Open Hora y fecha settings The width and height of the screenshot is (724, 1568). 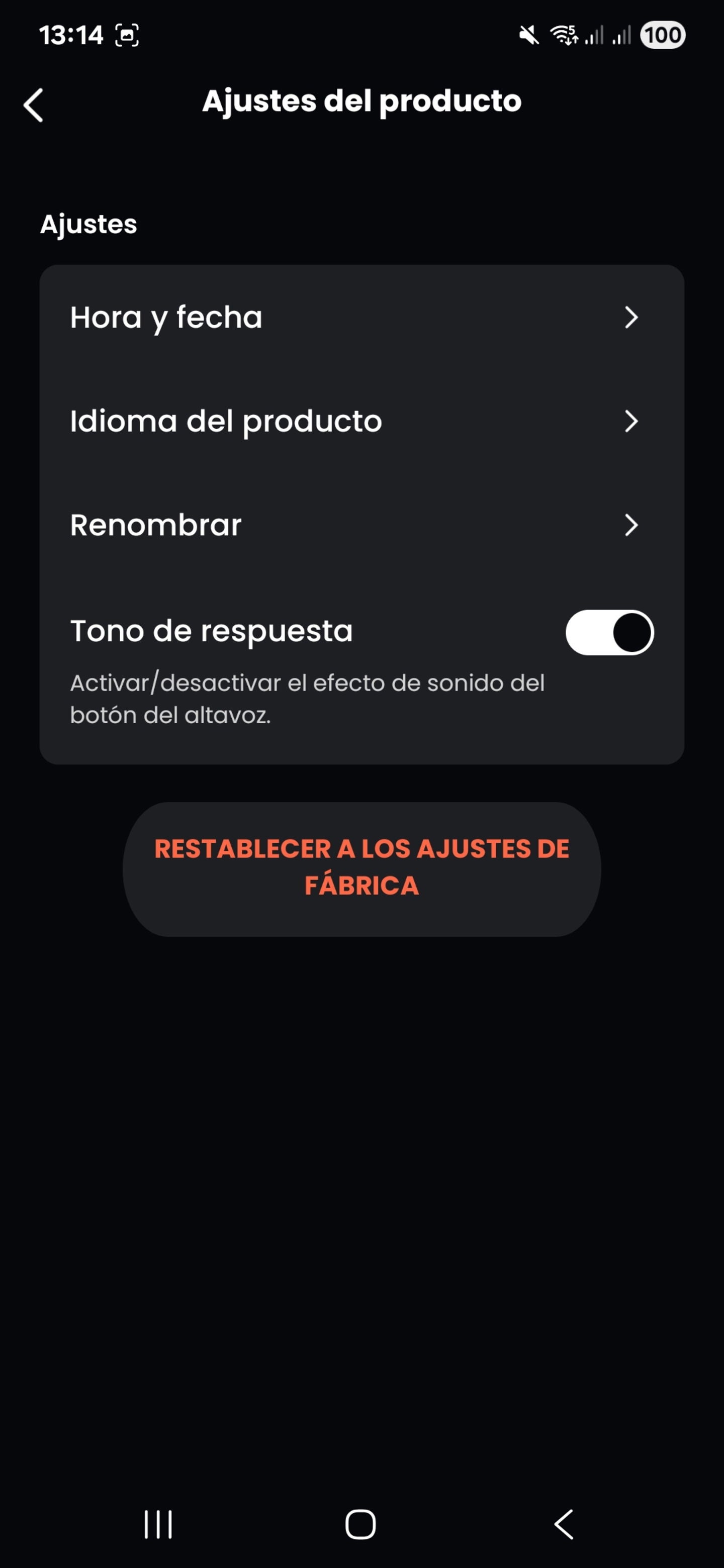tap(361, 317)
